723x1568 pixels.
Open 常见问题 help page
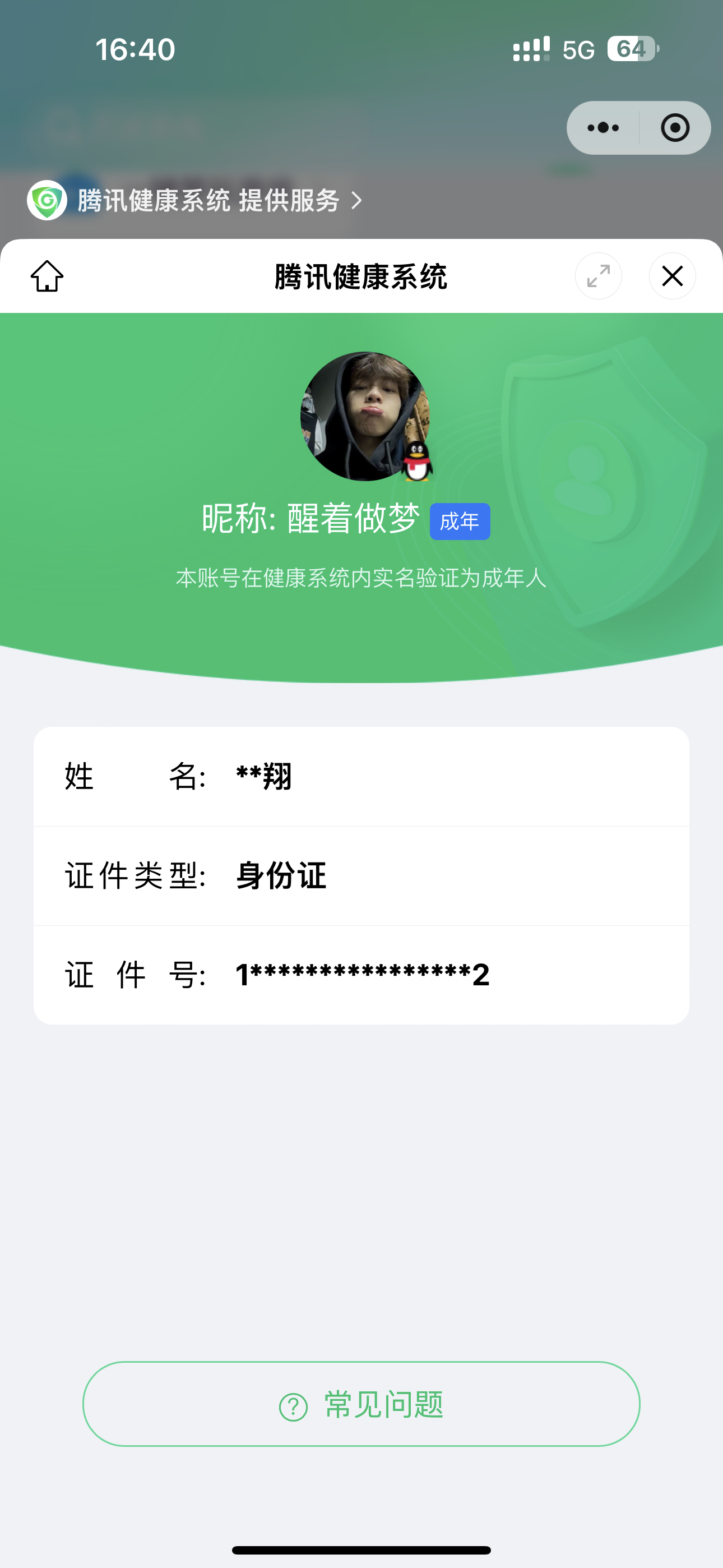[x=361, y=1404]
